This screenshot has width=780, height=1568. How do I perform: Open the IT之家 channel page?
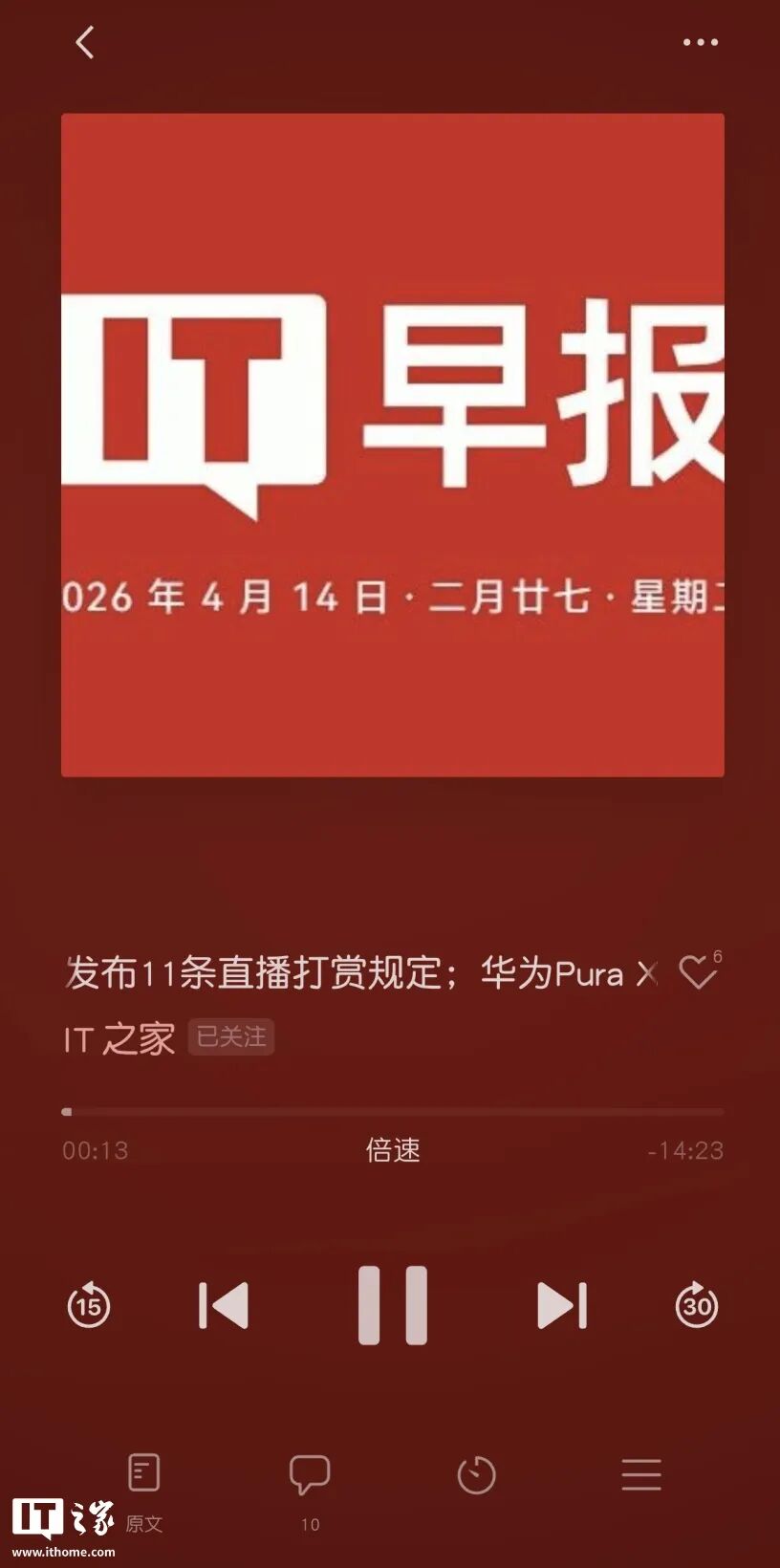pyautogui.click(x=119, y=1038)
